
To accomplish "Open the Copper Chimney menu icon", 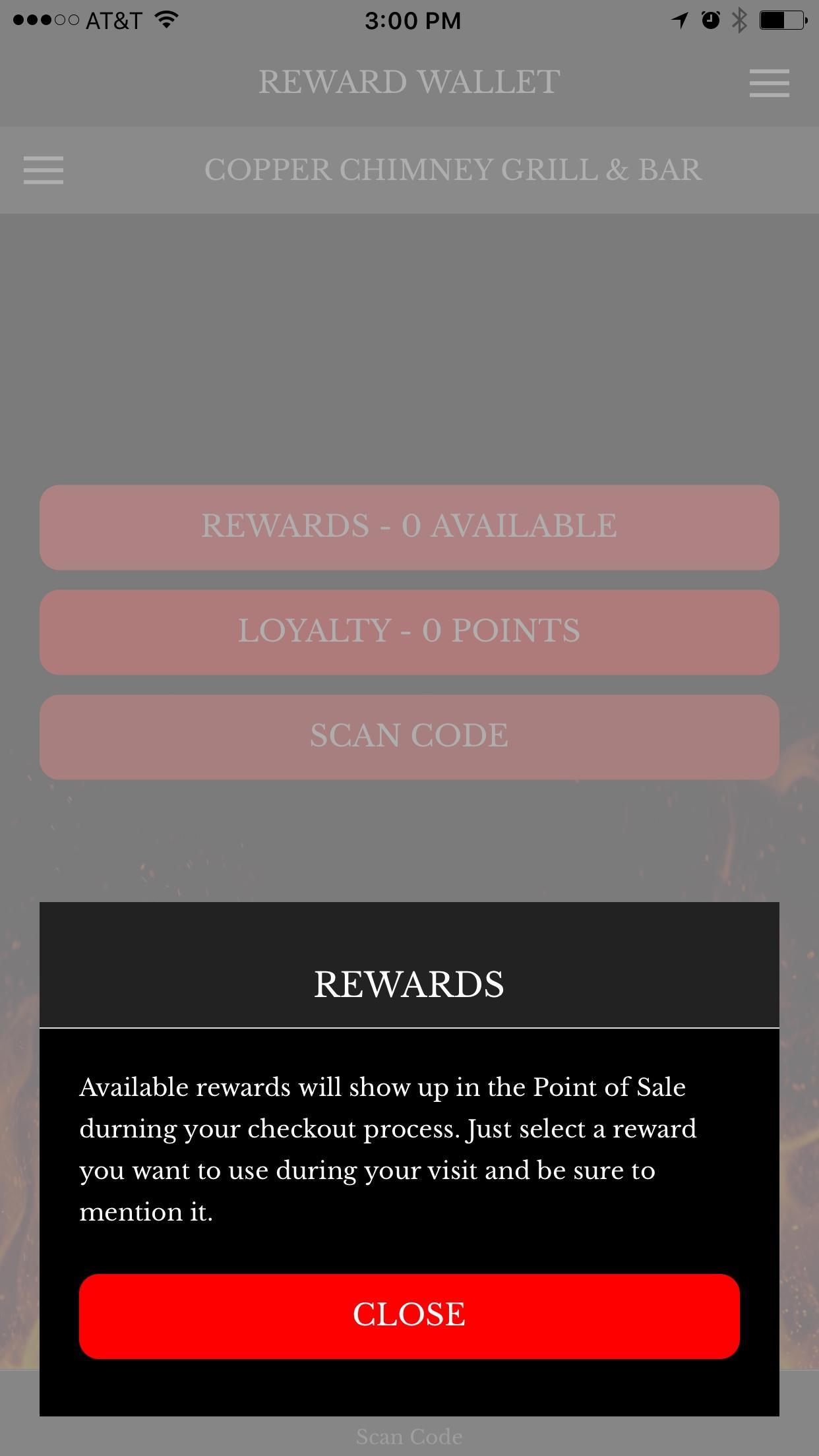I will point(44,170).
